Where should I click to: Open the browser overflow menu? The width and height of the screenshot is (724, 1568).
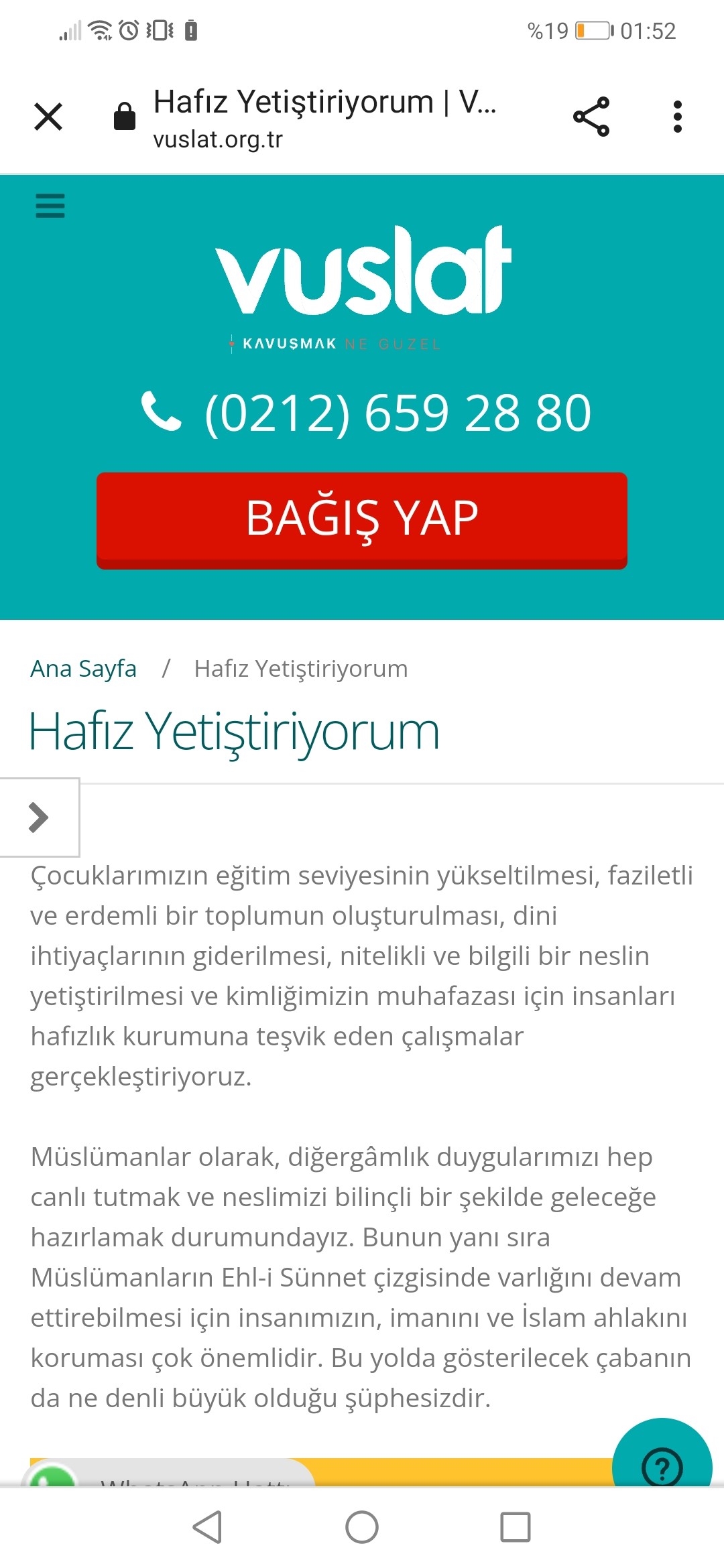677,117
